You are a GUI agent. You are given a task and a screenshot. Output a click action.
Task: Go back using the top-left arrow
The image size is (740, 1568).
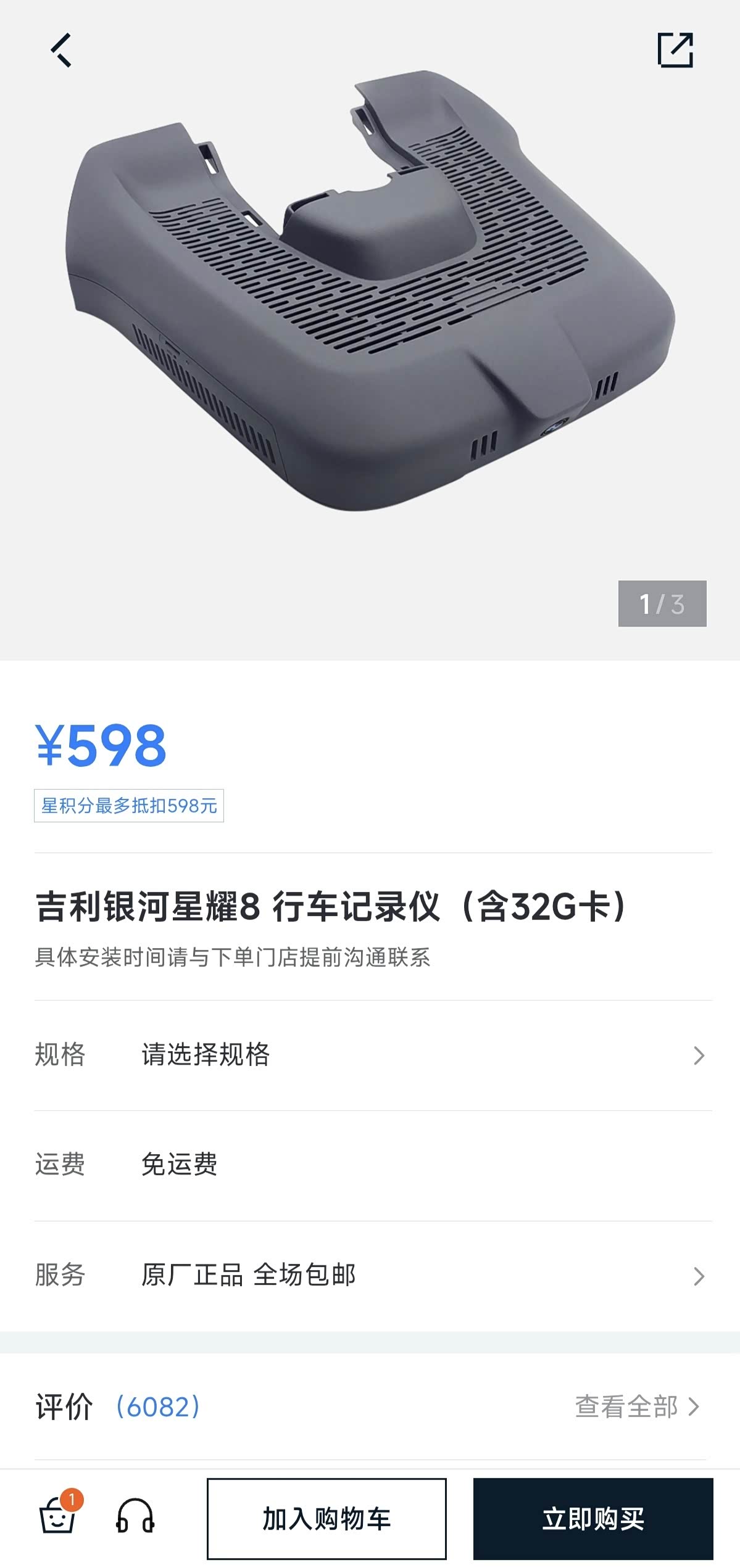(x=61, y=50)
